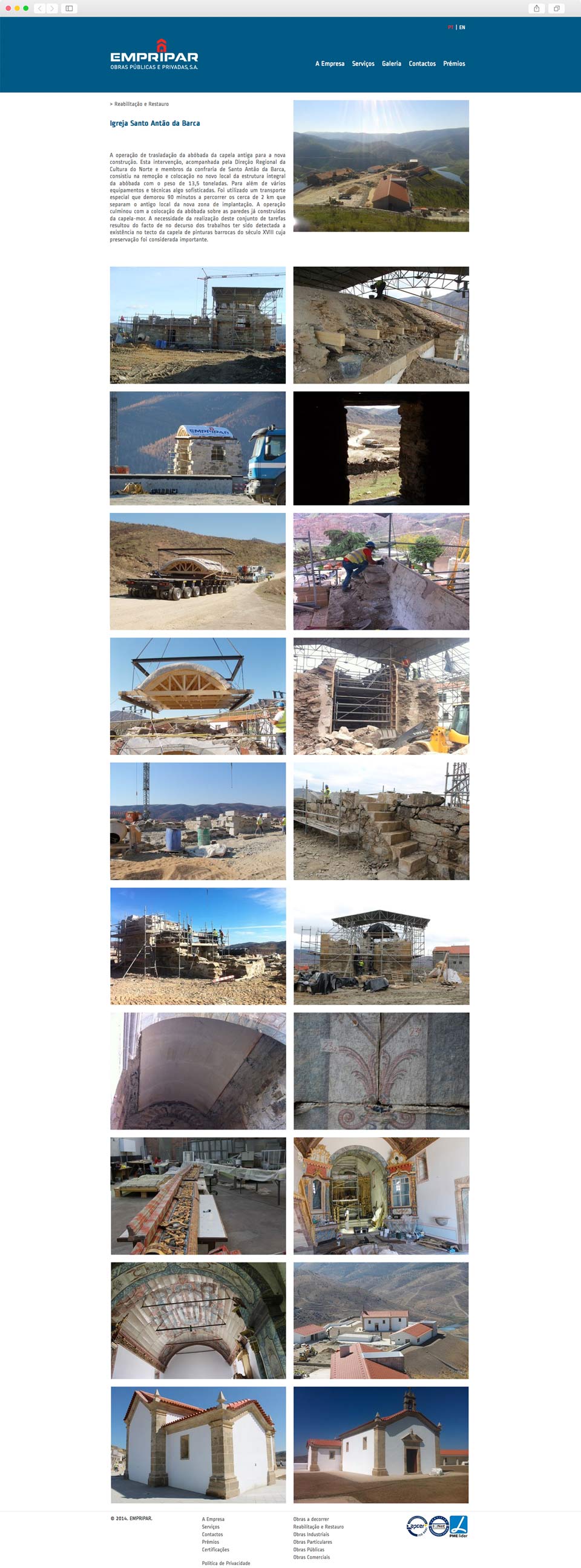This screenshot has width=581, height=1568.
Task: Open Obras Industriais in the footer
Action: pyautogui.click(x=311, y=1535)
